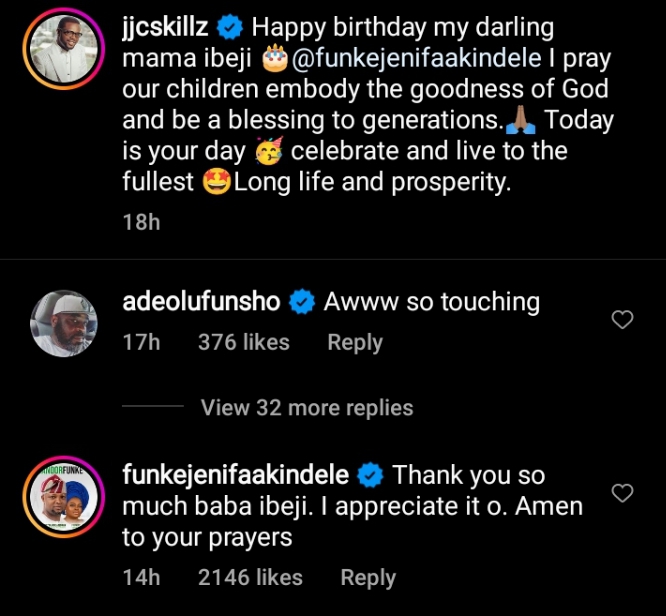
Task: Like adeolufunsho's comment
Action: click(x=622, y=320)
